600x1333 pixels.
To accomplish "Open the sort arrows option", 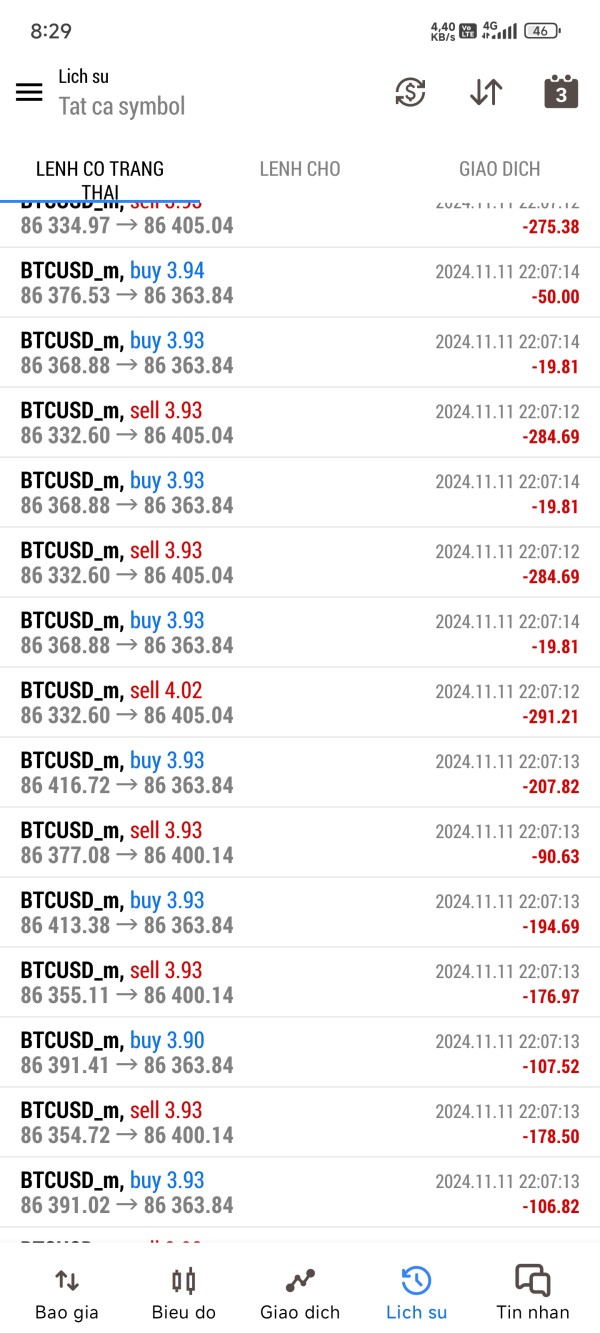I will pos(486,92).
